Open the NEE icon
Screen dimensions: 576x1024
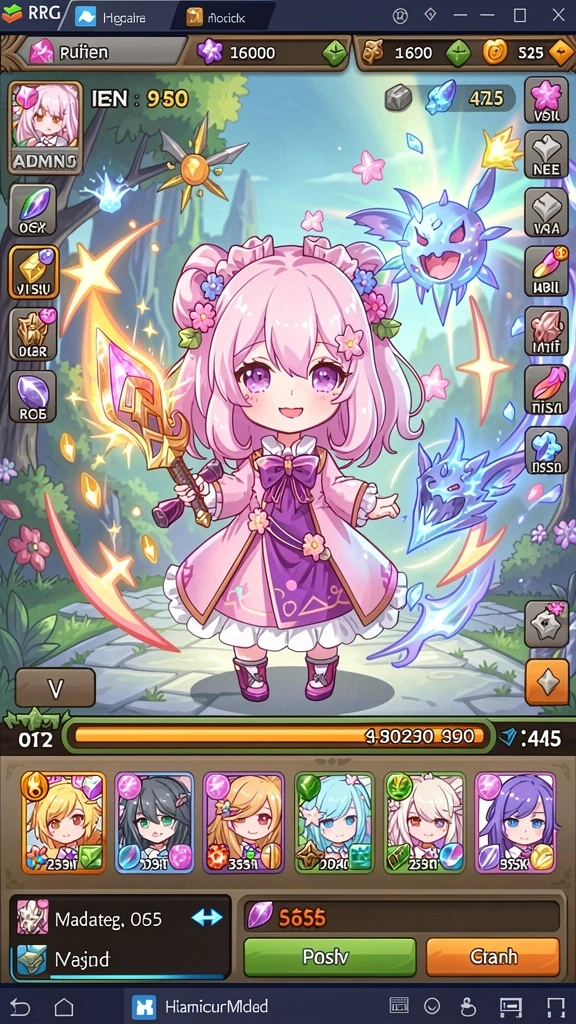546,155
